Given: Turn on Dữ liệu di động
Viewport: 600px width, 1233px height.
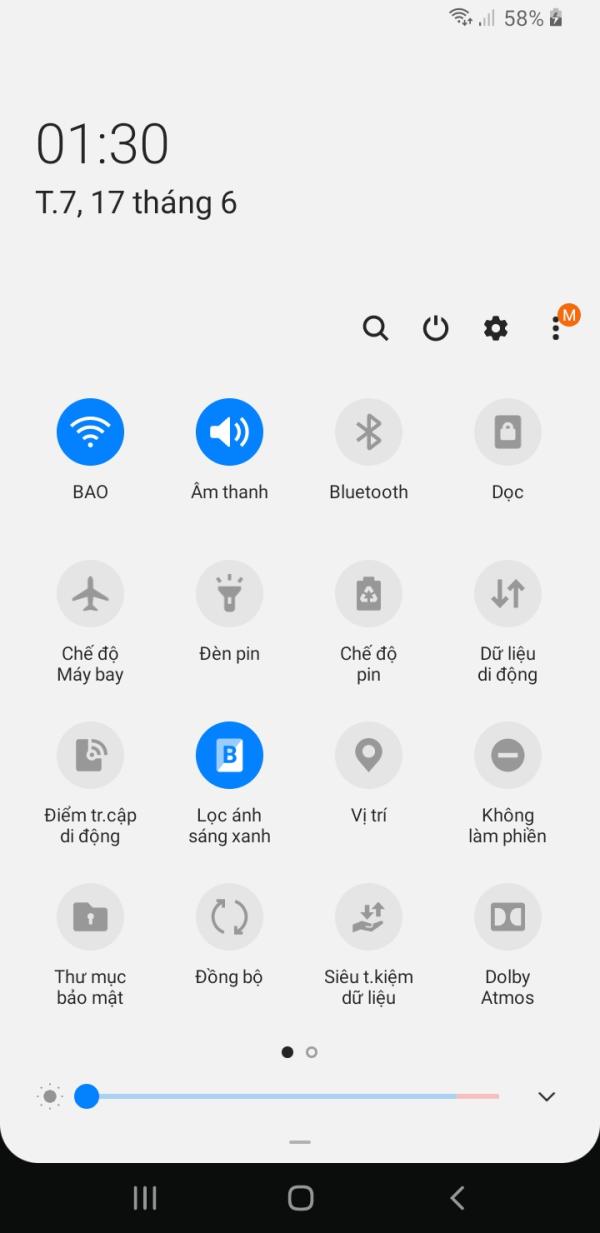Looking at the screenshot, I should (507, 594).
